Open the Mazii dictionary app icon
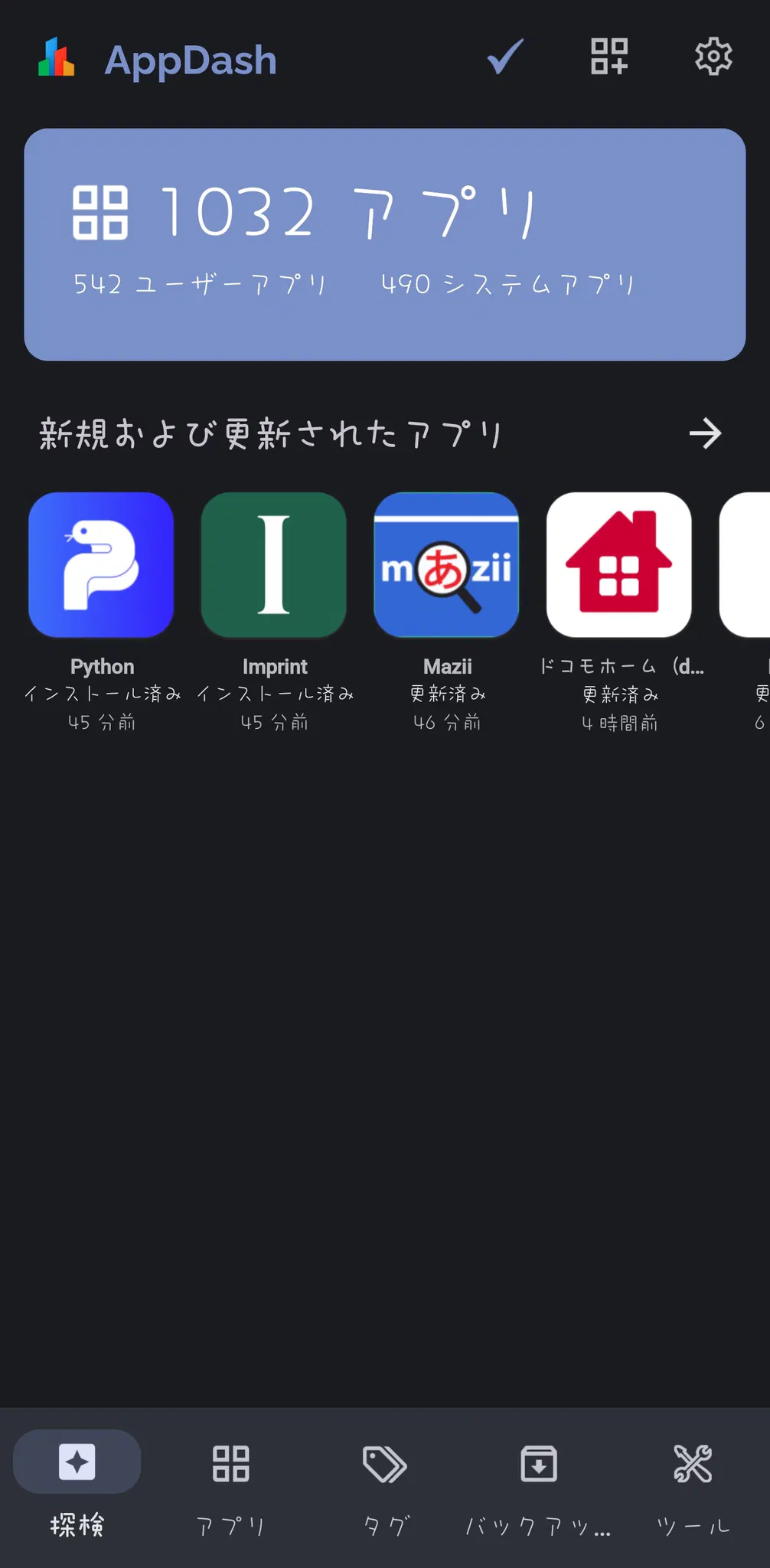The image size is (770, 1568). coord(447,565)
